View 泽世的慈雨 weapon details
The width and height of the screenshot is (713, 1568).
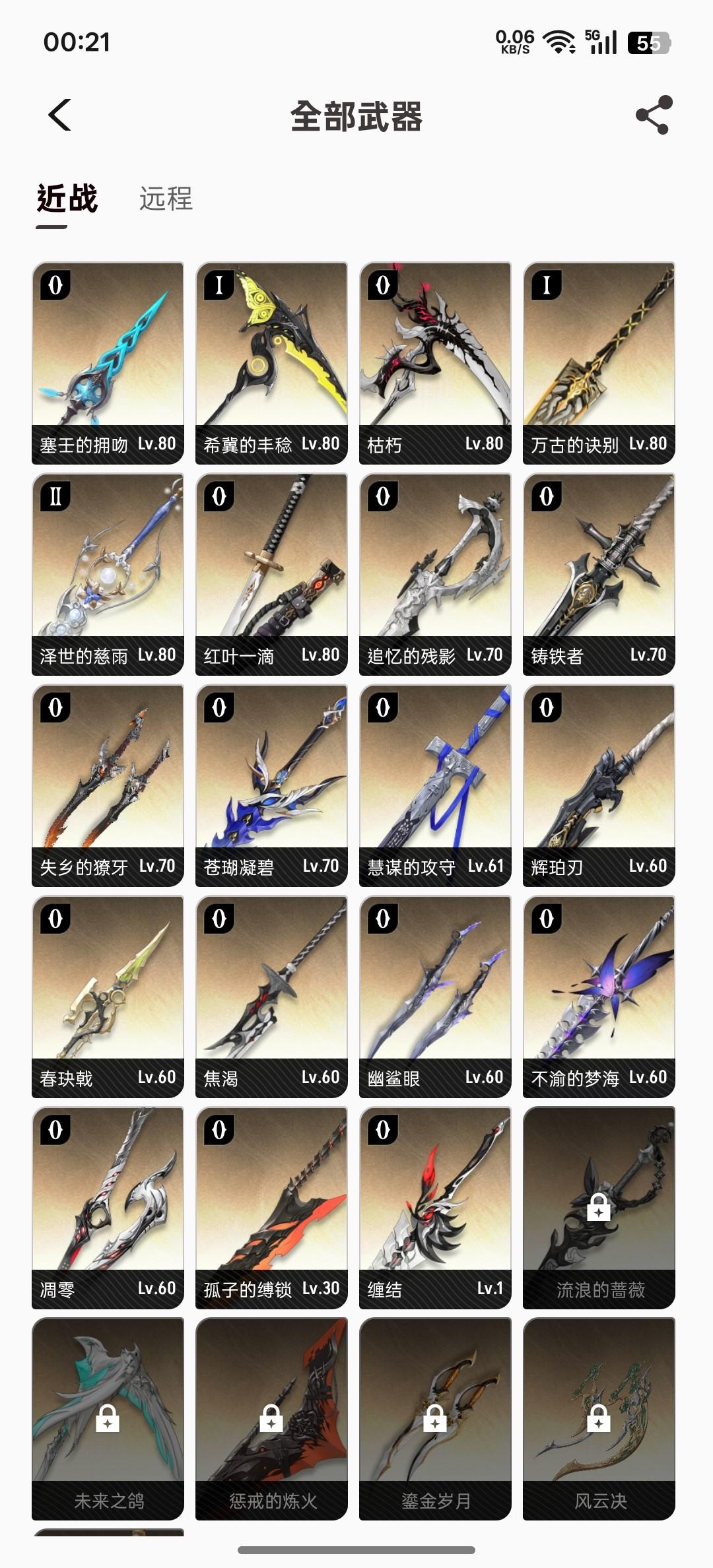pos(108,574)
